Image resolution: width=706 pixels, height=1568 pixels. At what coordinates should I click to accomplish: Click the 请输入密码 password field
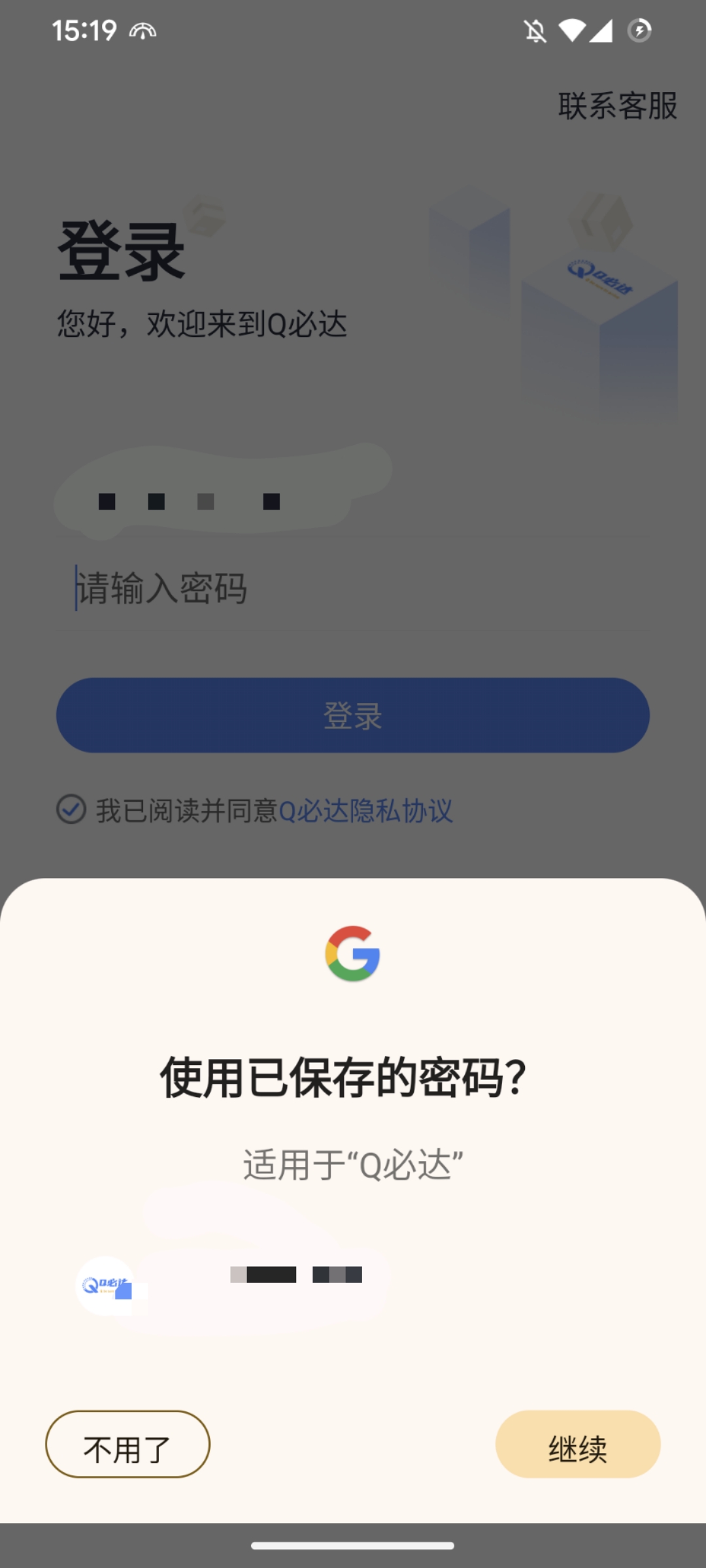pos(353,588)
